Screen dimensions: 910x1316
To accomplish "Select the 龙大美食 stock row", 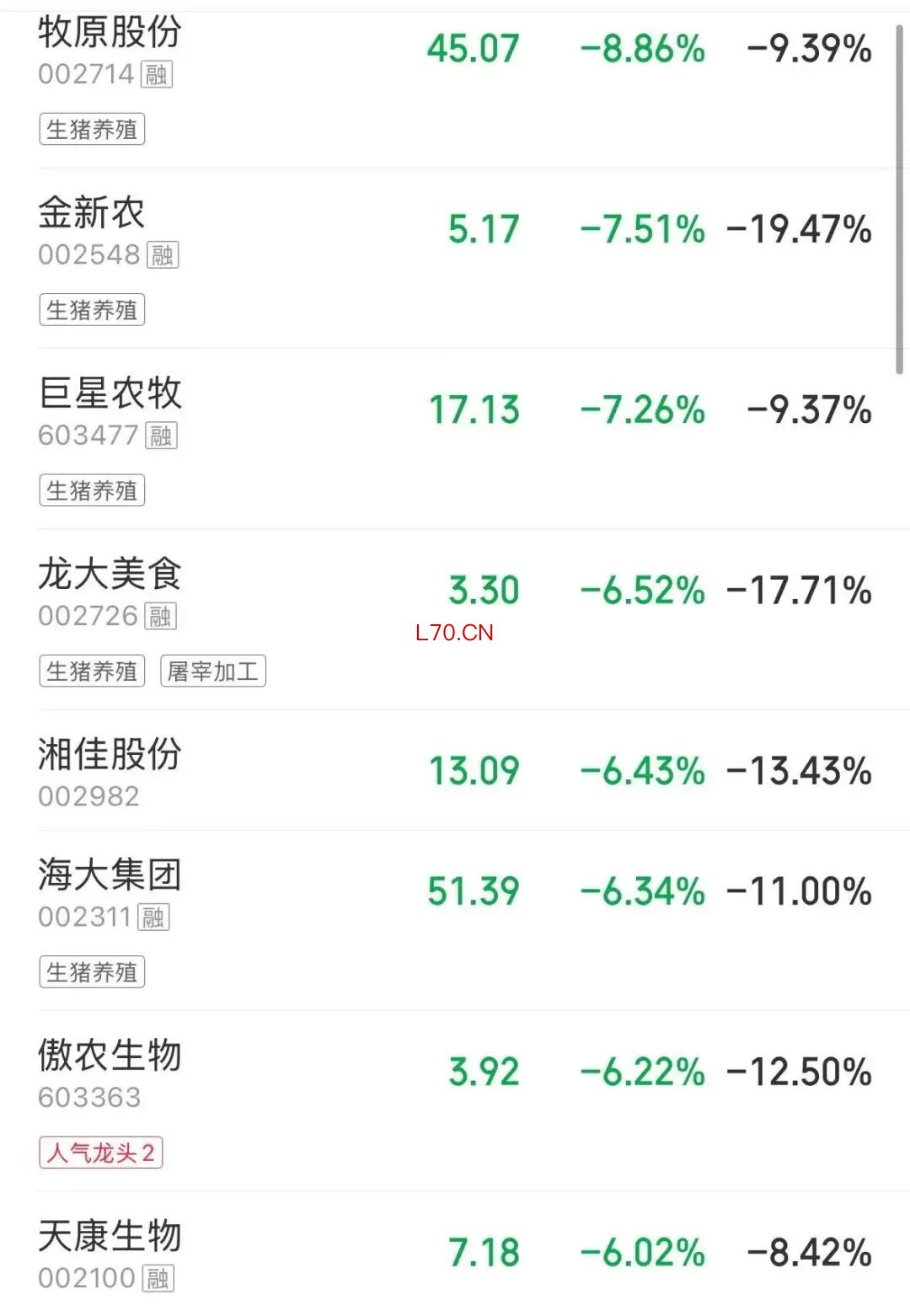I will tap(110, 575).
